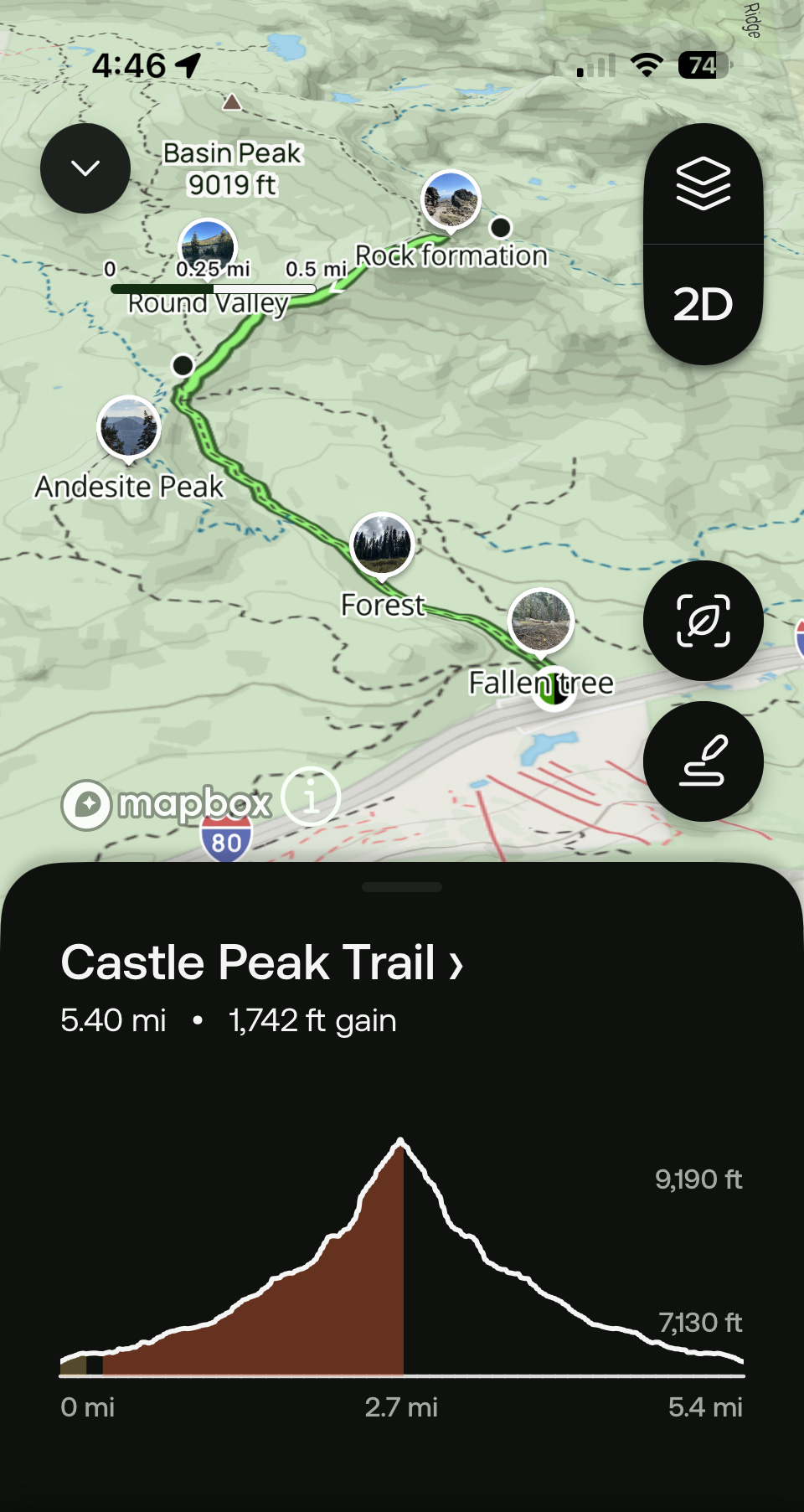
Task: Tap the bottom sheet drag handle
Action: [x=402, y=887]
